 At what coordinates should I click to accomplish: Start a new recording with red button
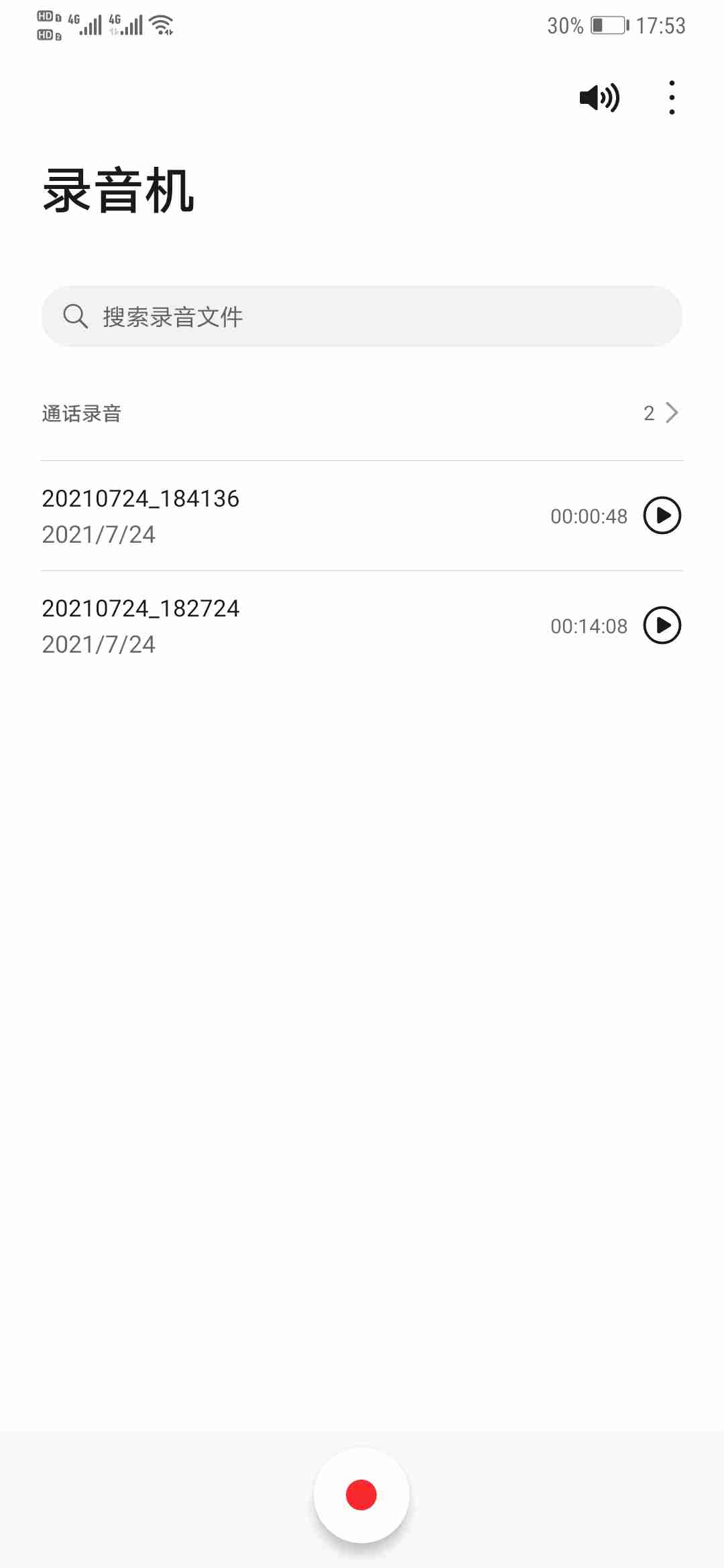point(361,1495)
